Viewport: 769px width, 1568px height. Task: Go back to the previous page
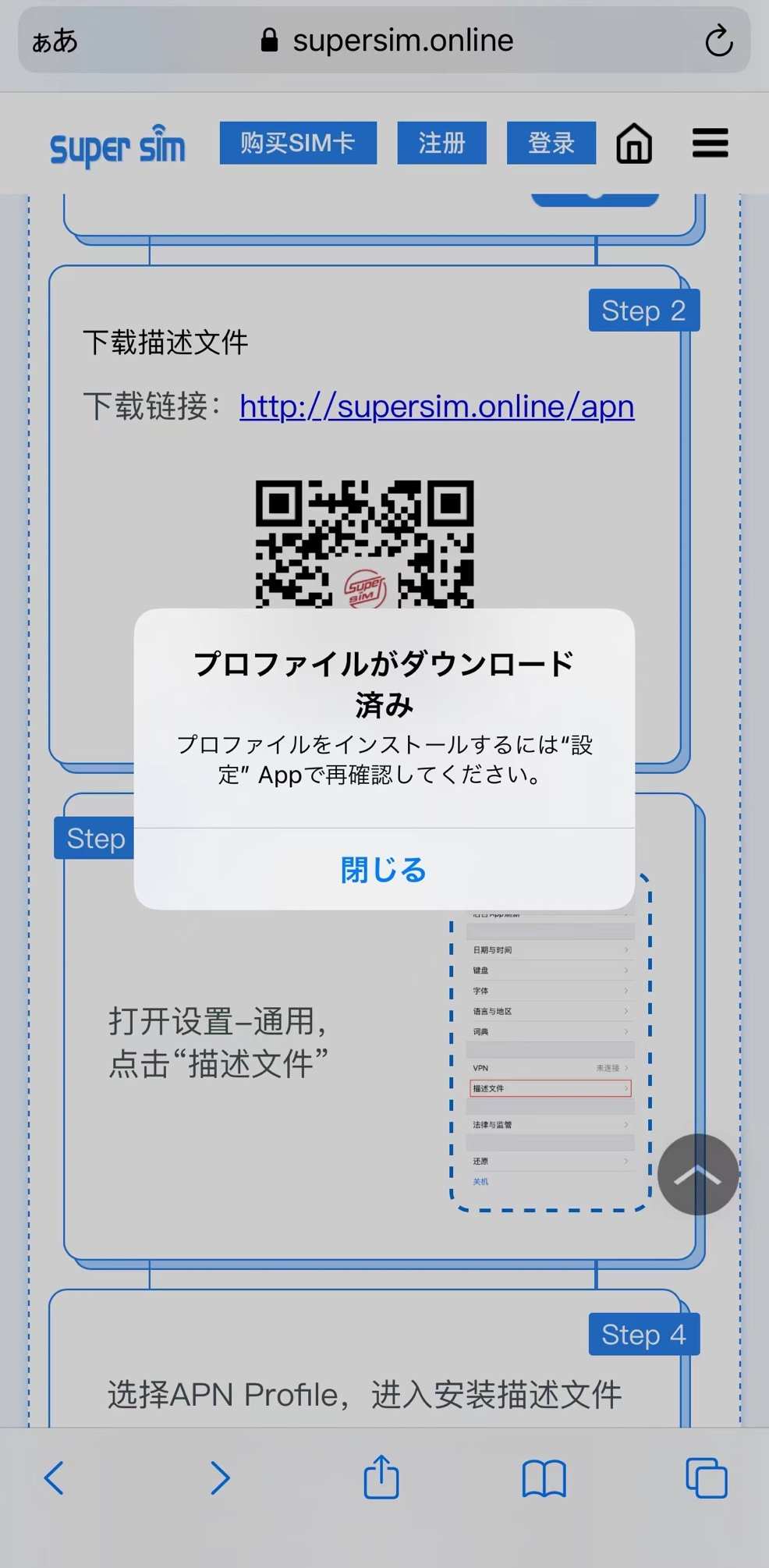[x=54, y=1478]
